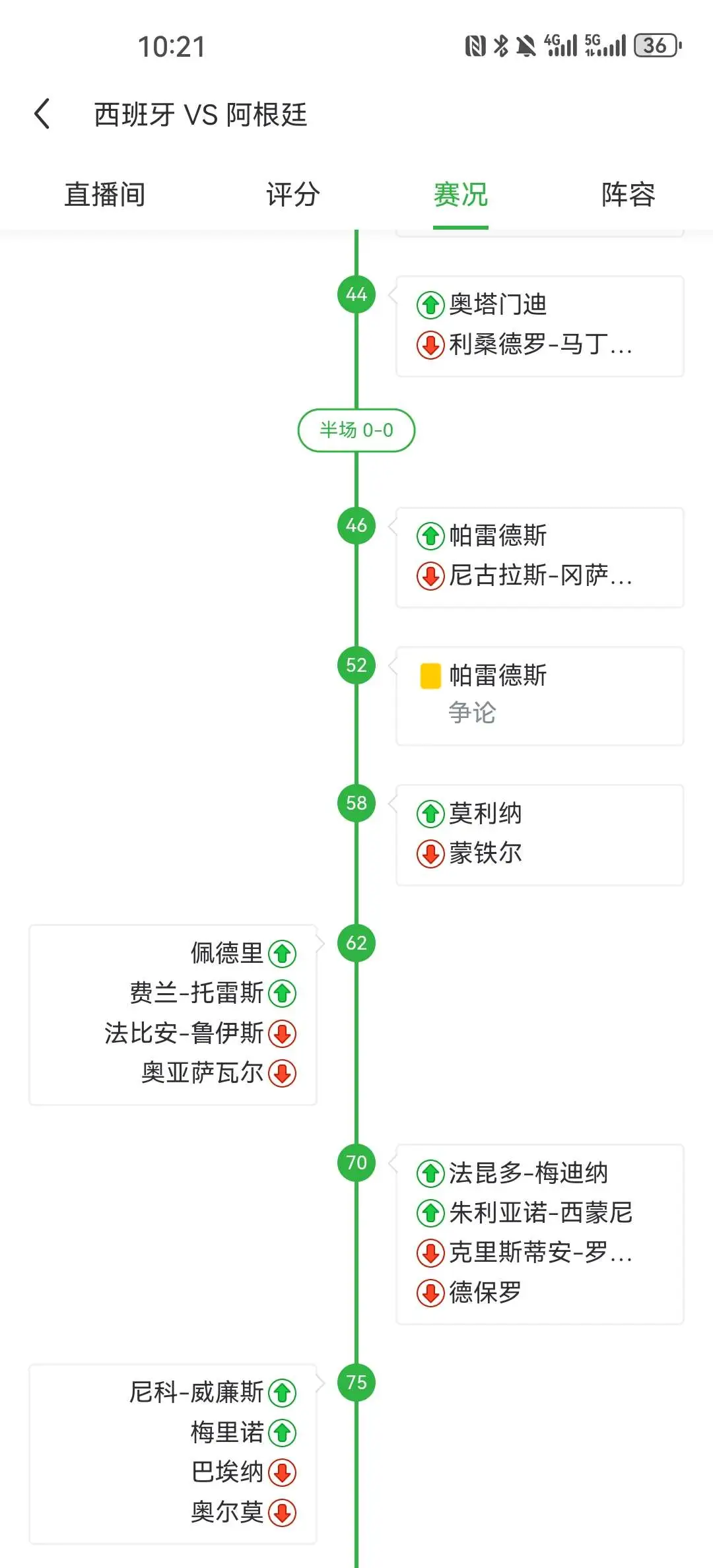The width and height of the screenshot is (713, 1568).
Task: Open the minute 46 帕雷德斯 substitution card
Action: 540,558
